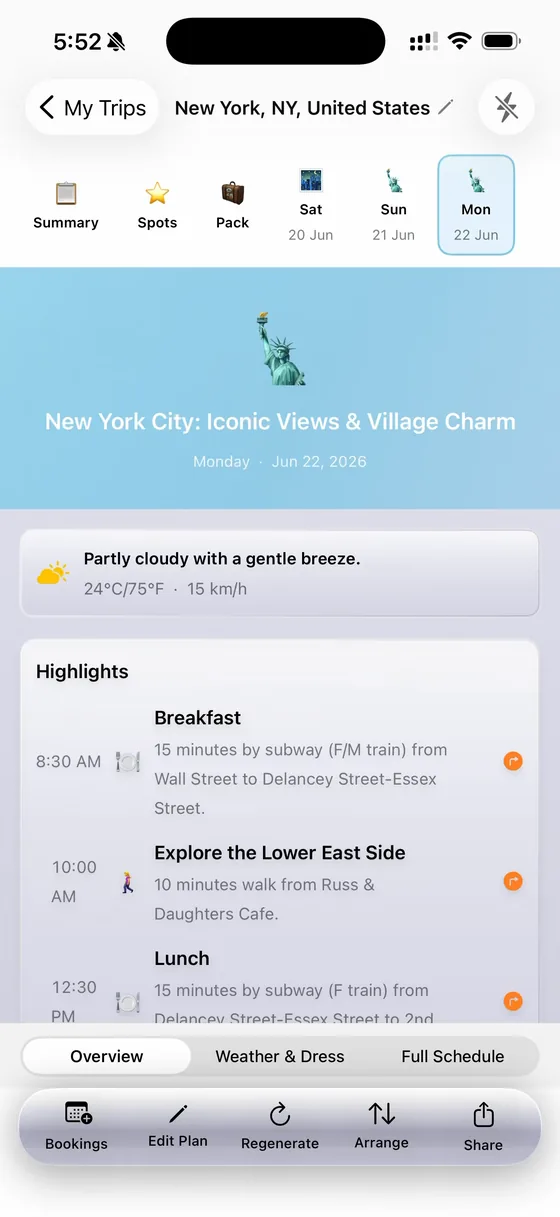
Task: Switch to Weather & Dress segment
Action: pyautogui.click(x=280, y=1056)
